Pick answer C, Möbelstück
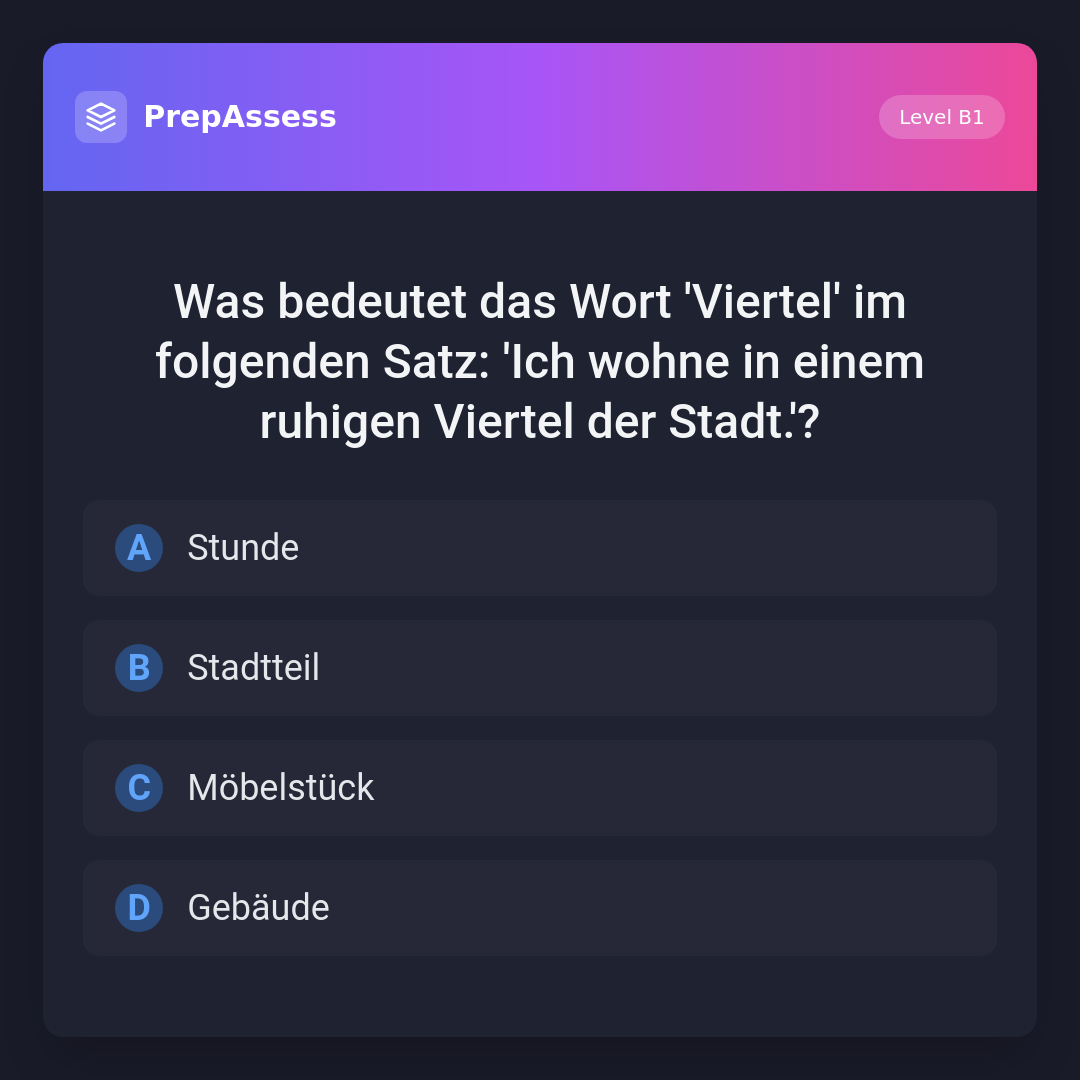Image resolution: width=1080 pixels, height=1080 pixels. pos(540,788)
